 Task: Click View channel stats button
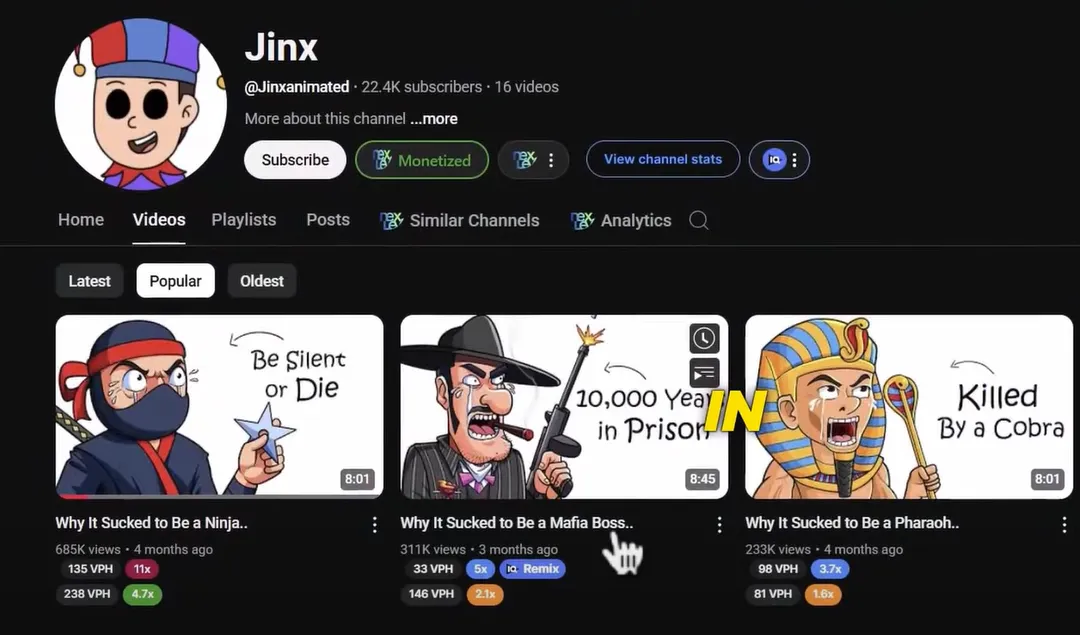point(662,159)
